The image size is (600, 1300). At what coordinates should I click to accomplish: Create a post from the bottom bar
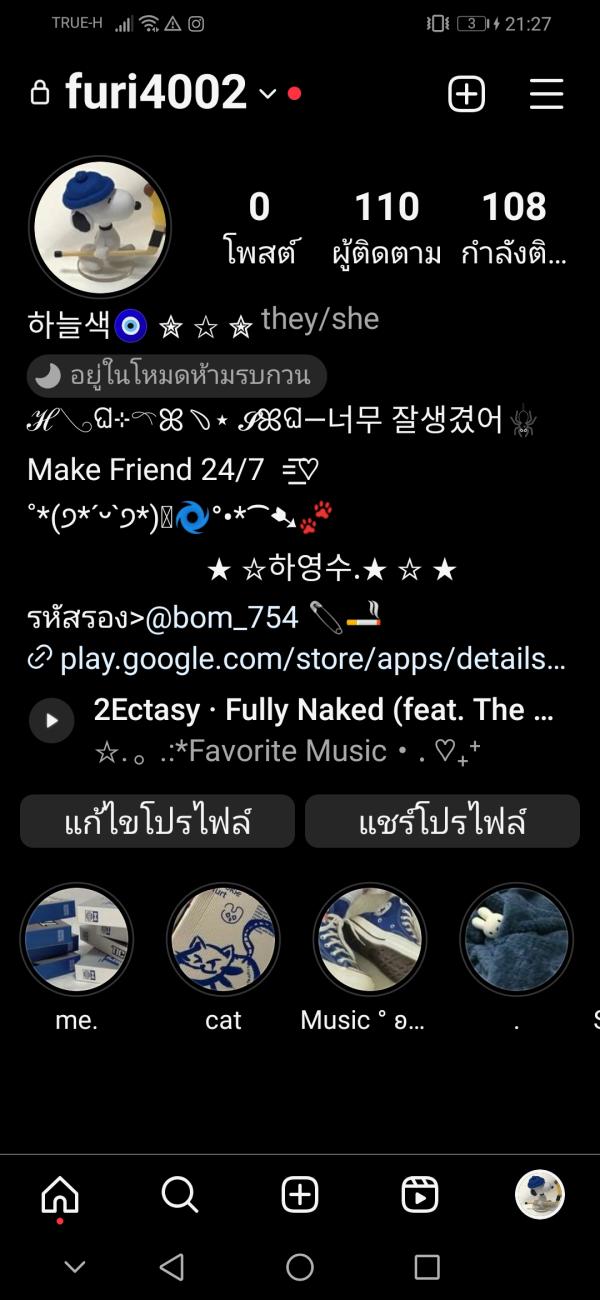tap(300, 1194)
